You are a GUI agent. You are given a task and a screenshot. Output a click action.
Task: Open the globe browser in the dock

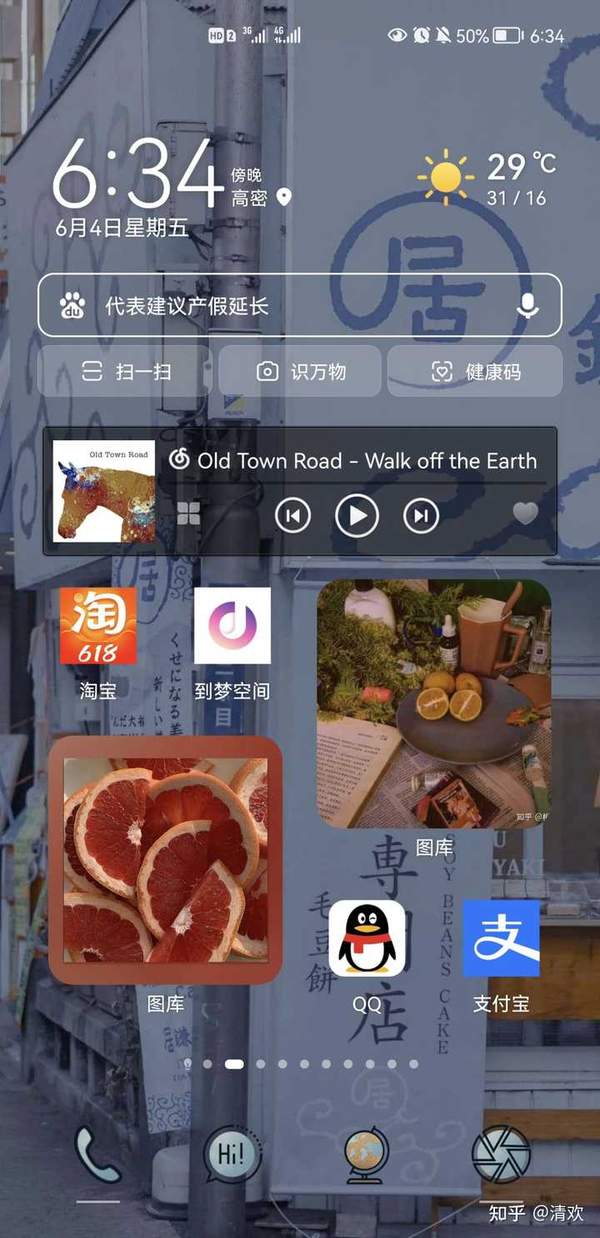coord(366,1156)
